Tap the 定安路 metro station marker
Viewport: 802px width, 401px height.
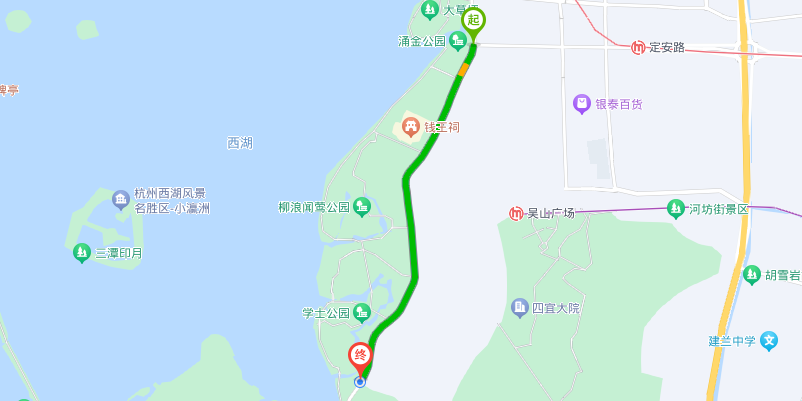click(x=639, y=47)
